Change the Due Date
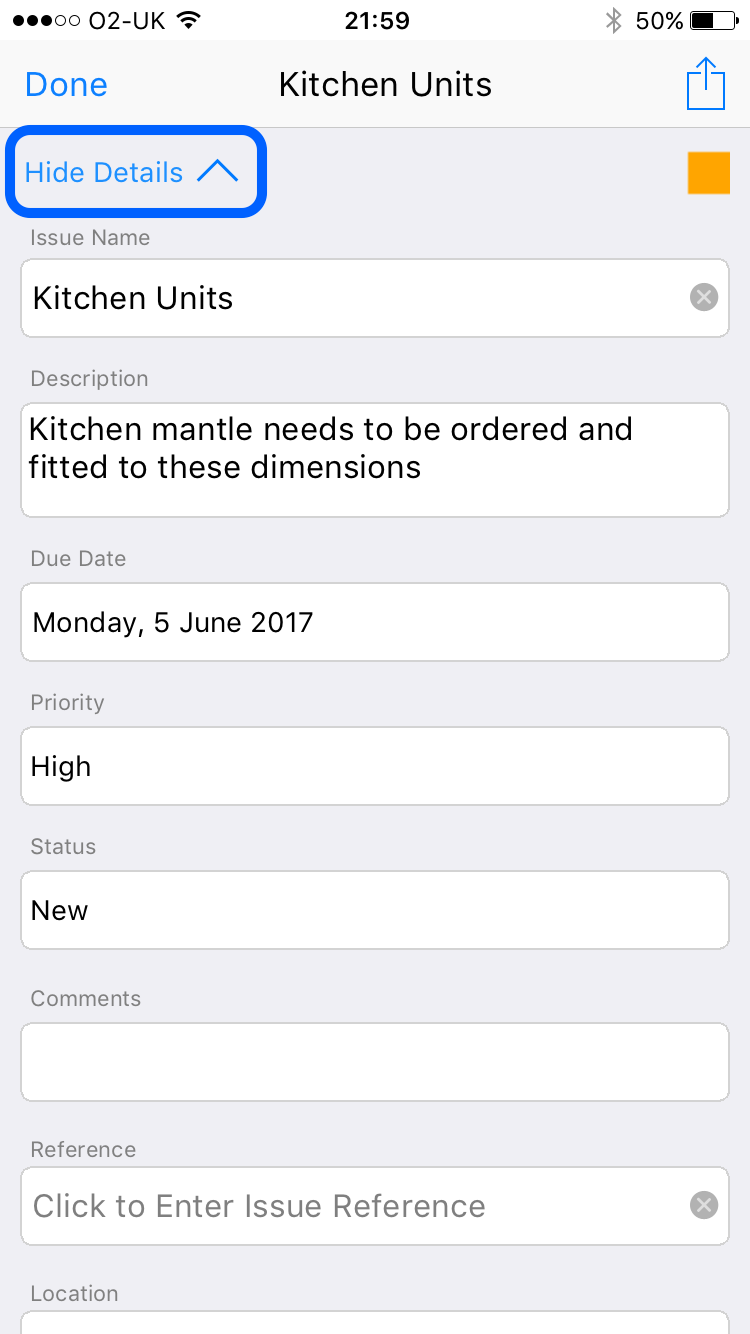 (x=375, y=622)
